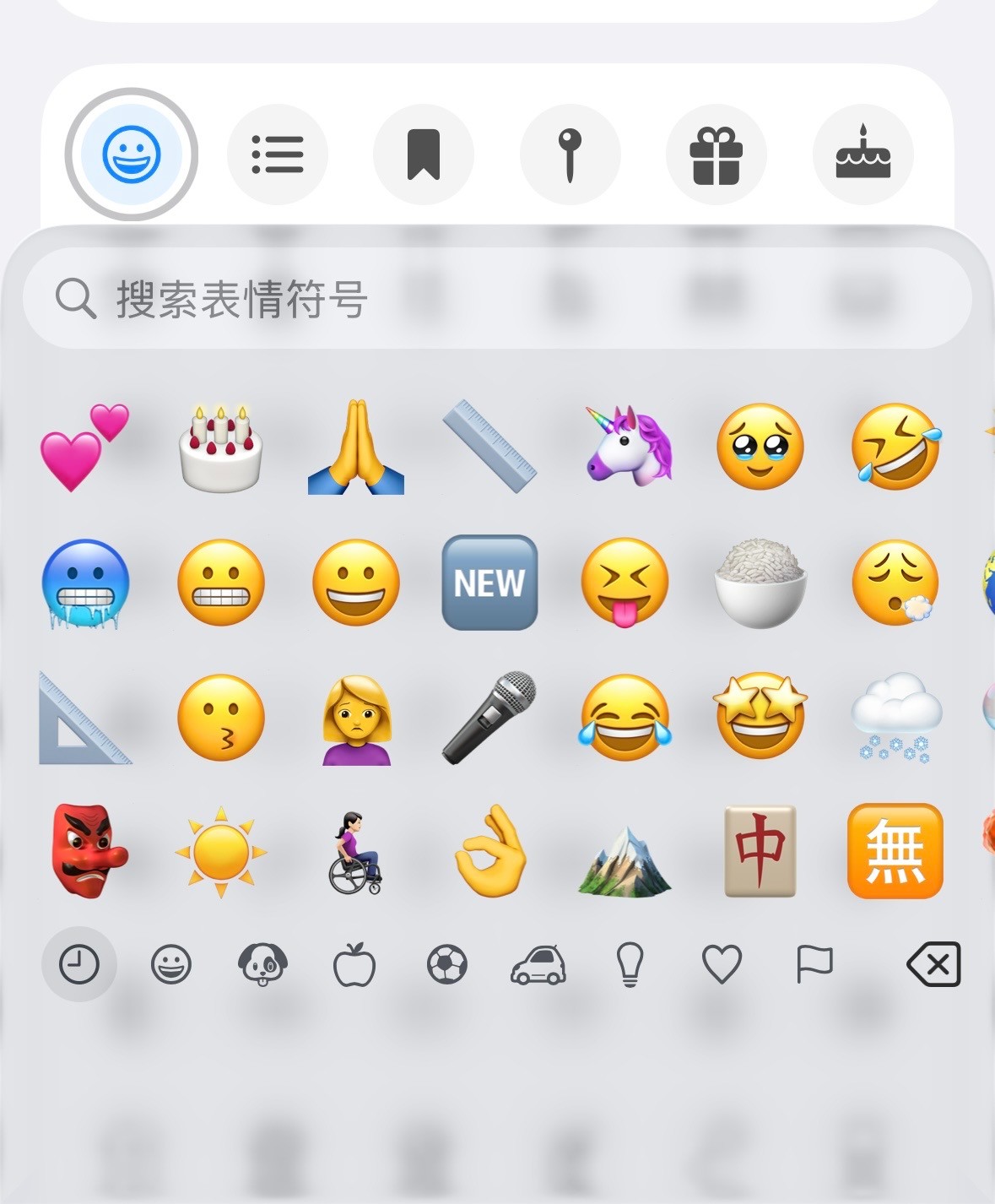
Task: Tap the backspace delete key
Action: pyautogui.click(x=933, y=964)
